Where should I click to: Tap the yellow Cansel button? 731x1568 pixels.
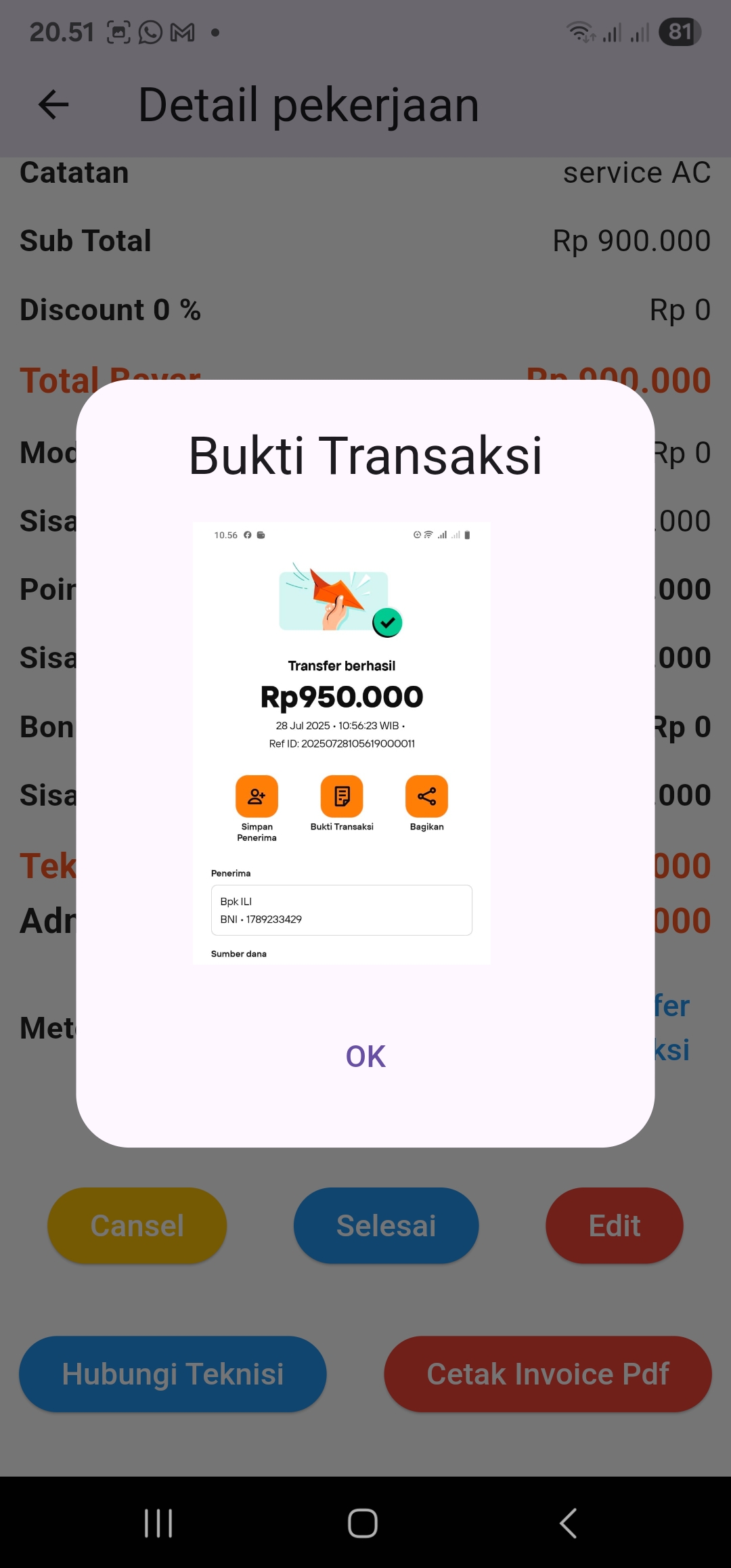coord(137,1225)
